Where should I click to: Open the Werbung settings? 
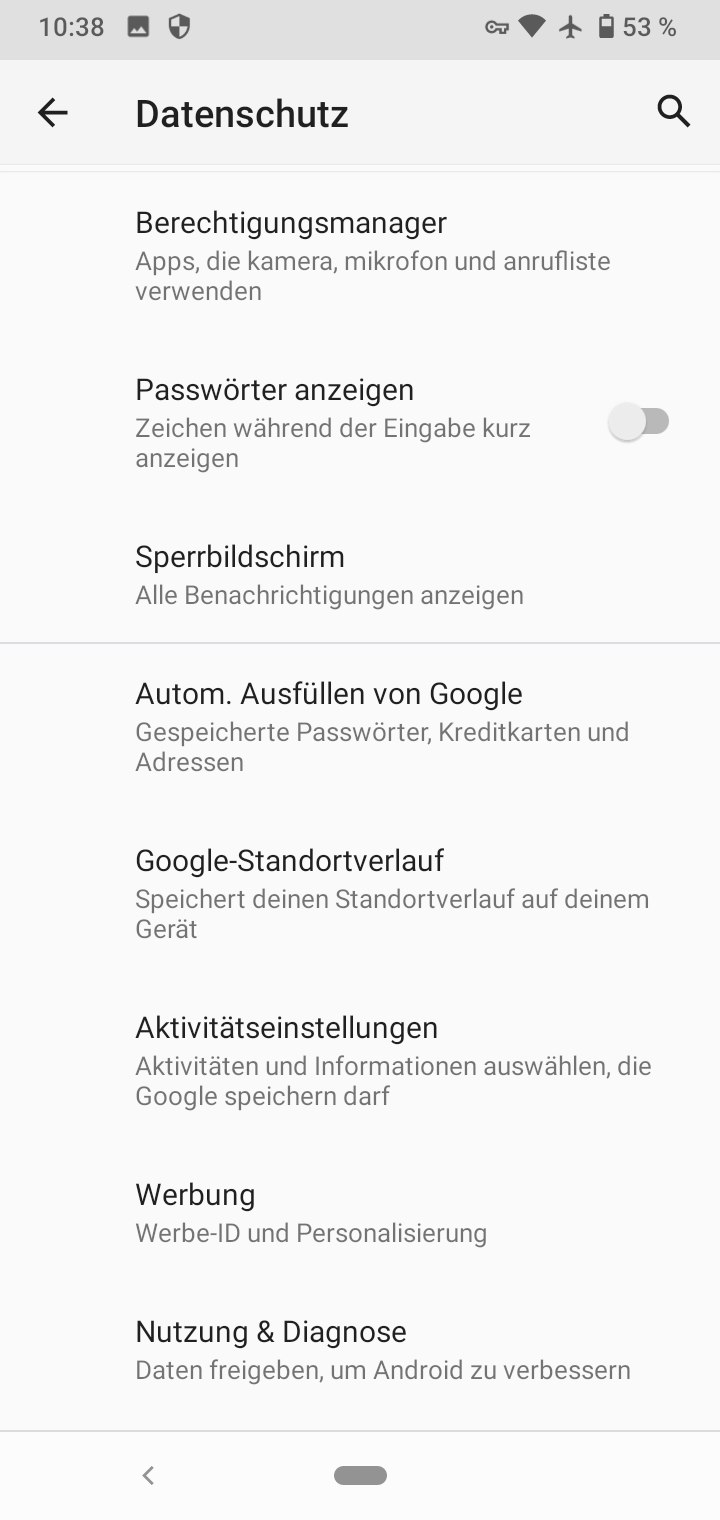click(x=360, y=1212)
